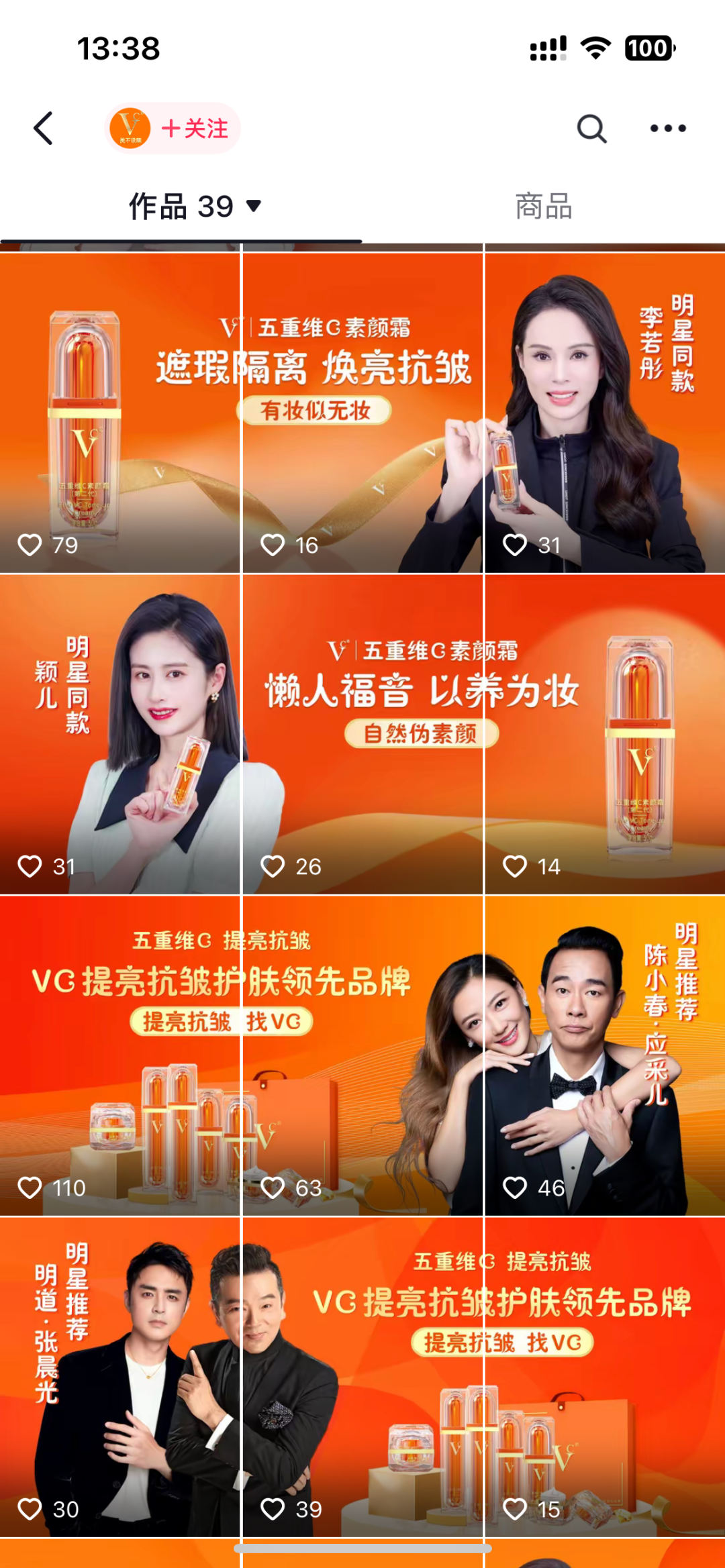Open the search icon

click(591, 128)
